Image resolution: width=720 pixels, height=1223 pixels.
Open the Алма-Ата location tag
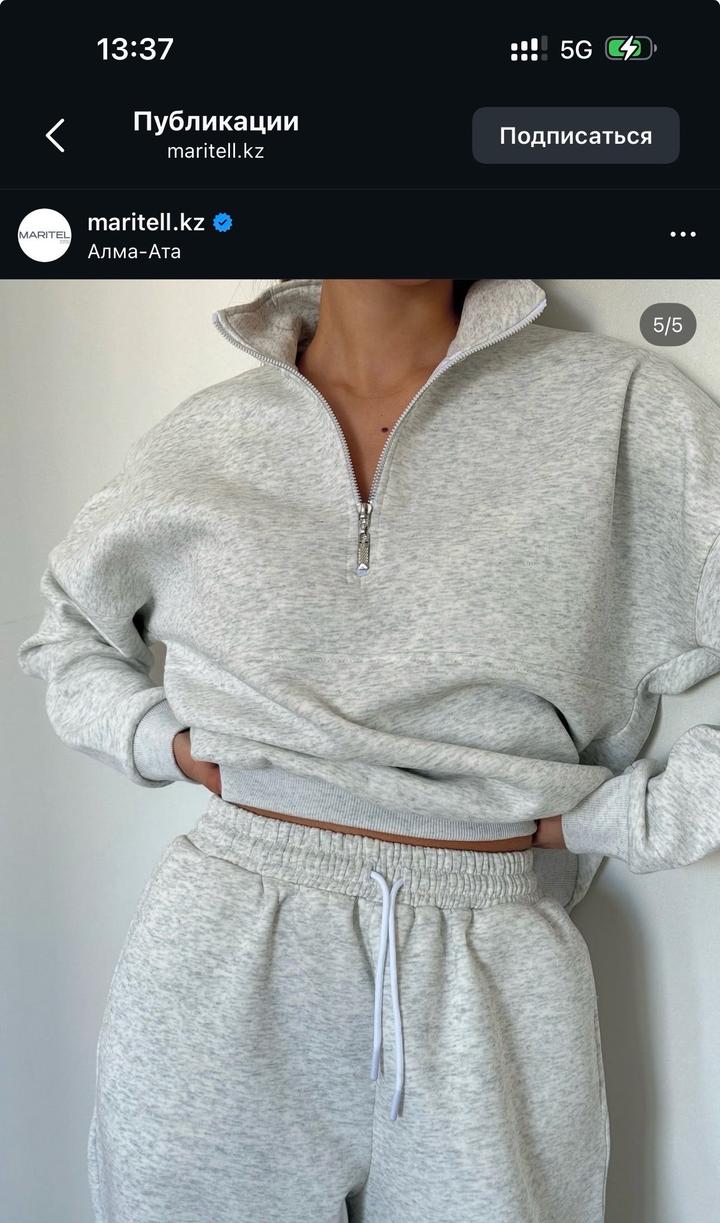click(134, 252)
